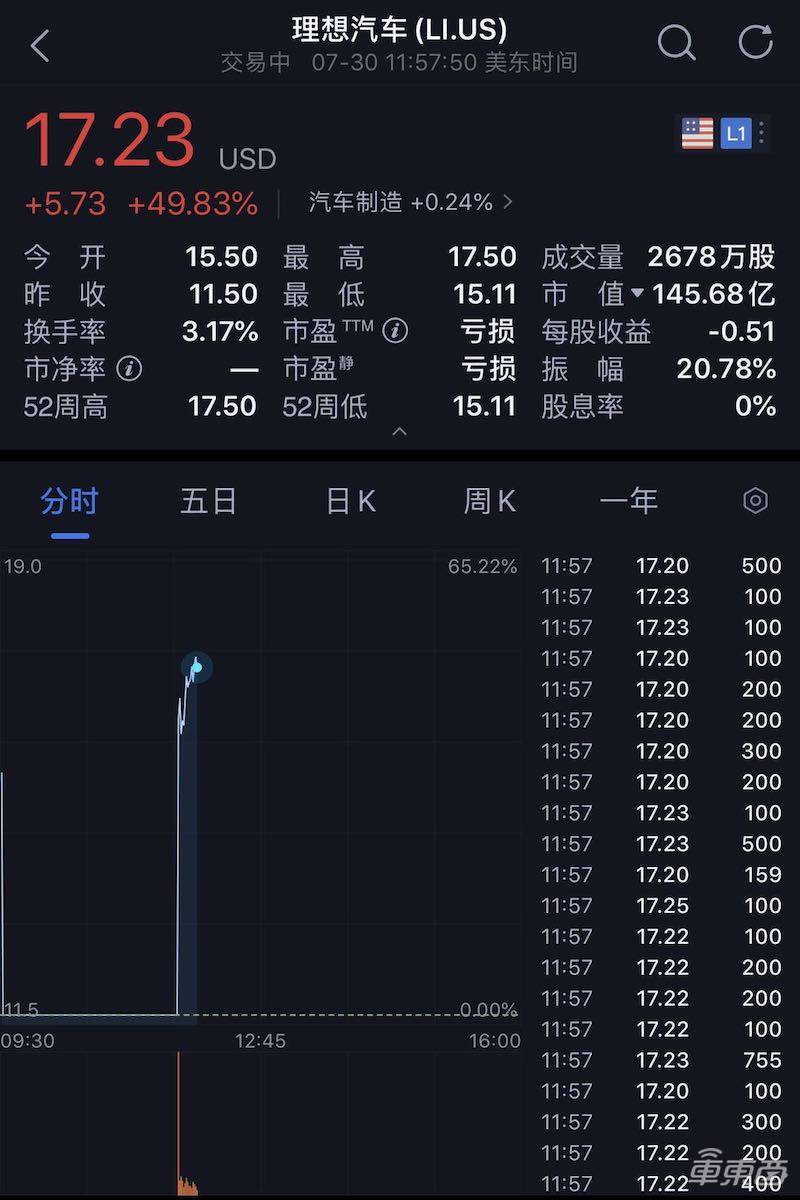Viewport: 800px width, 1200px height.
Task: Open the 一年 chart view
Action: 629,501
